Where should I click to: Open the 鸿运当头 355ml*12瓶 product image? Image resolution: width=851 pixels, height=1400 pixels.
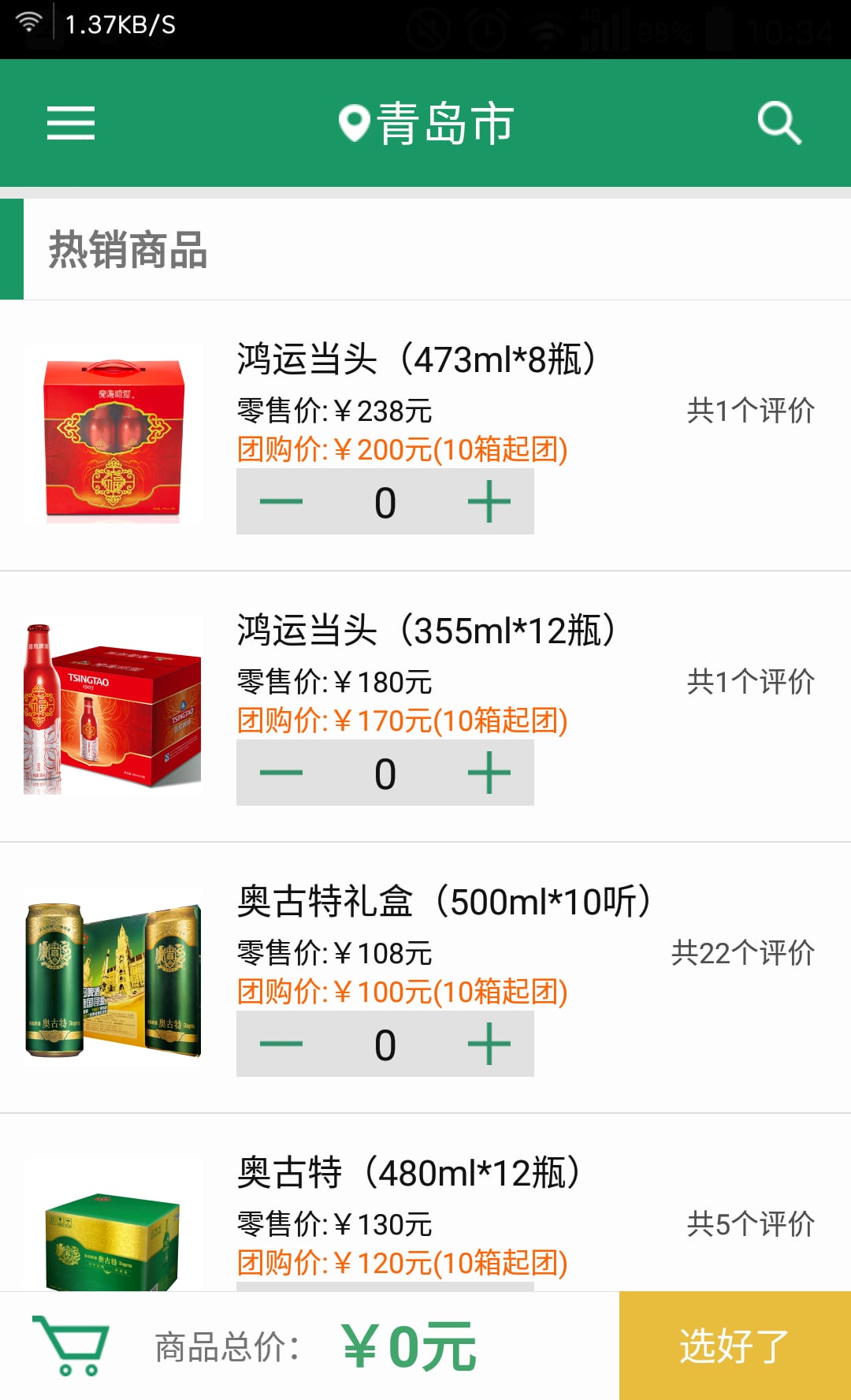112,706
